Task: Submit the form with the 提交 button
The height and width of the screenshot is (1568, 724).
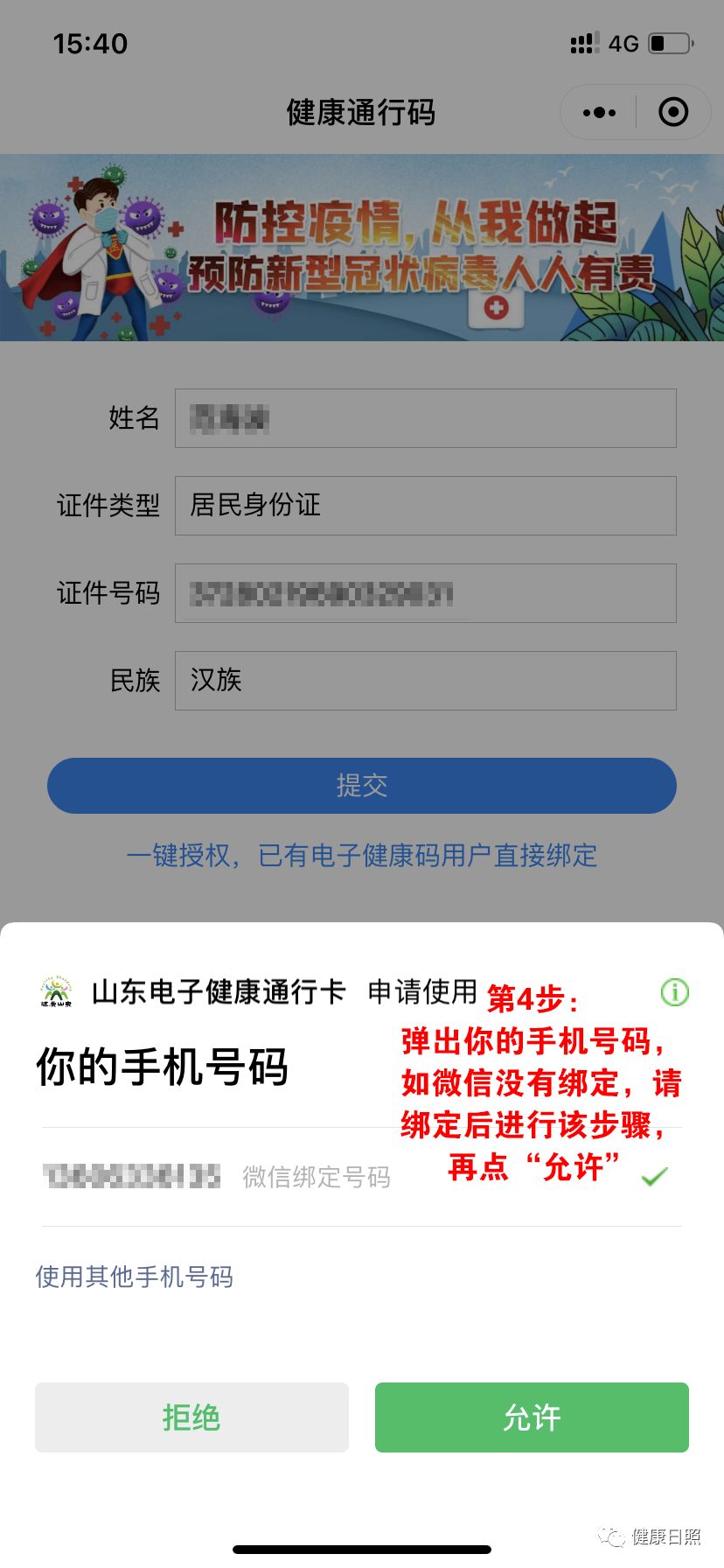Action: (361, 786)
